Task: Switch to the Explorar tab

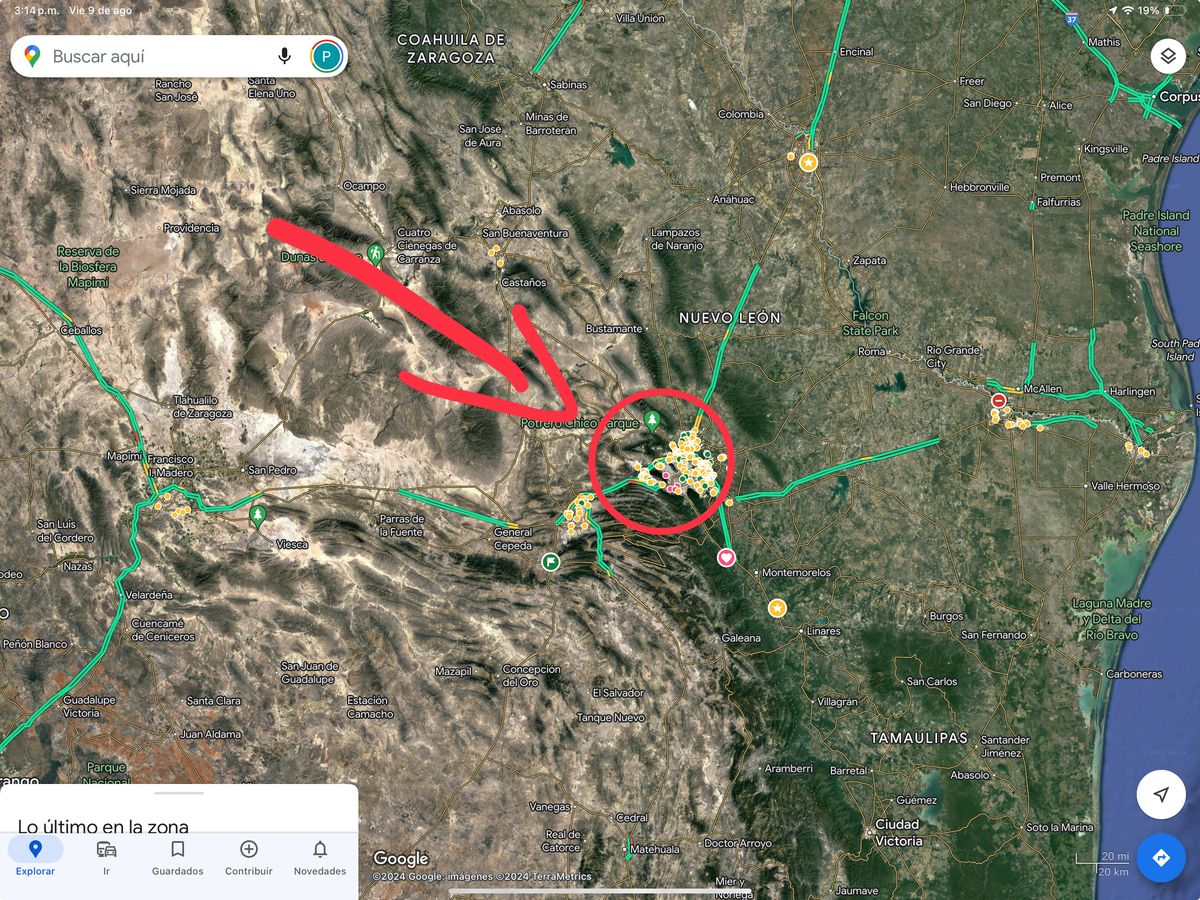Action: (35, 857)
